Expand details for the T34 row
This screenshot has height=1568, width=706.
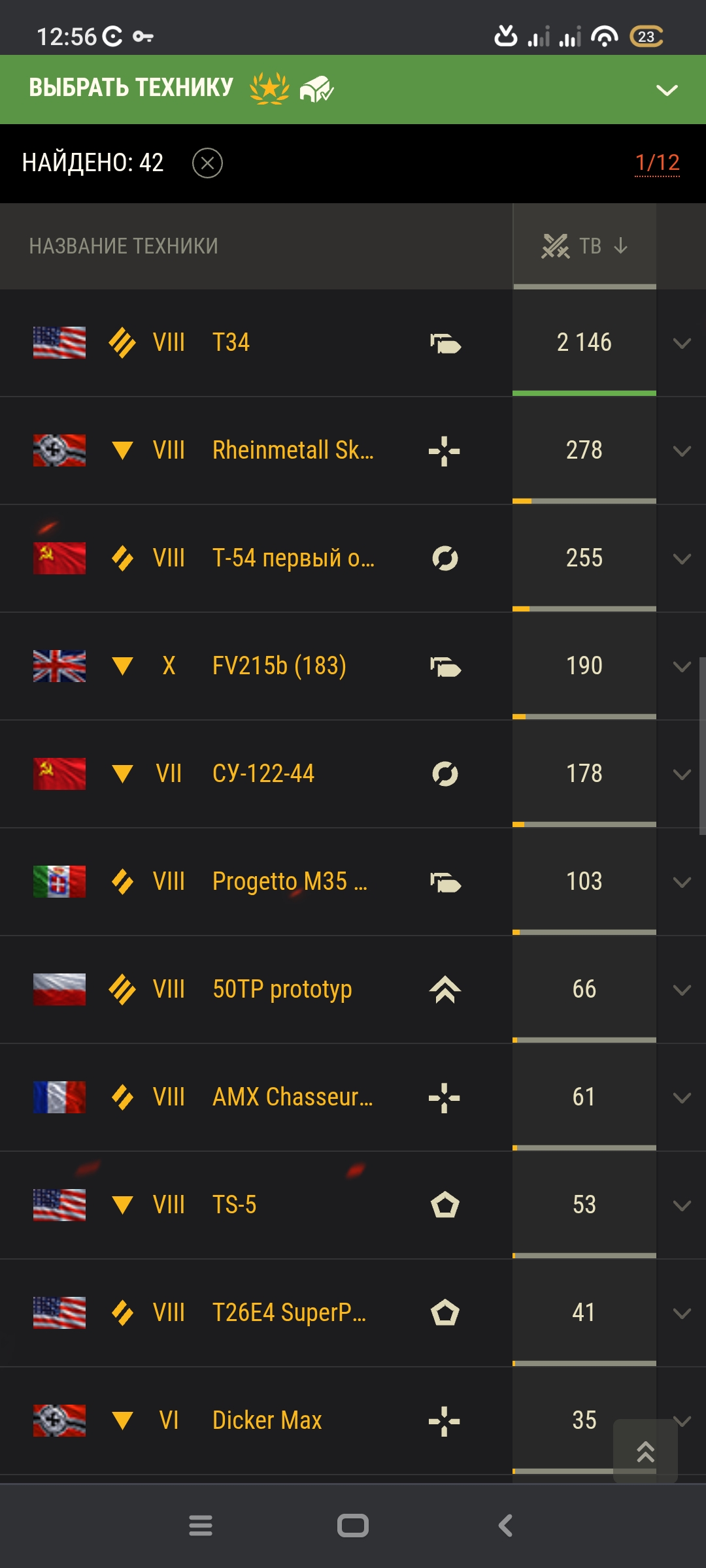pos(682,343)
